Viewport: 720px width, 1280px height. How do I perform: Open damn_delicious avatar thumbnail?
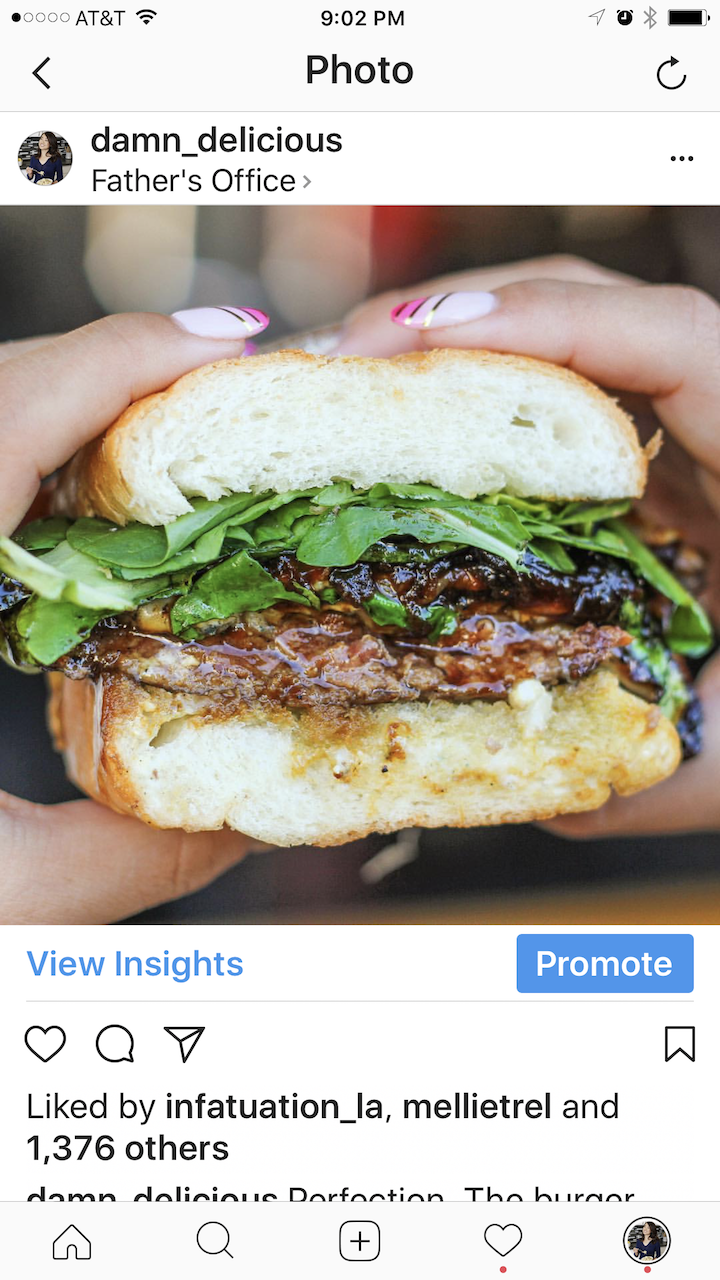[45, 158]
